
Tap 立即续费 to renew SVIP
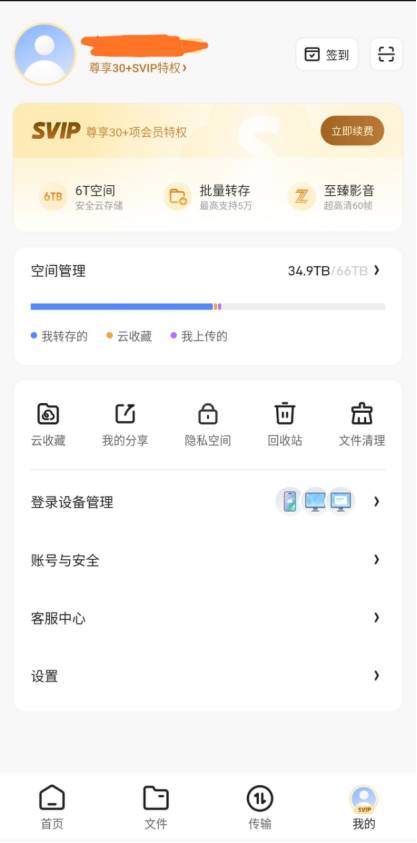pos(353,131)
